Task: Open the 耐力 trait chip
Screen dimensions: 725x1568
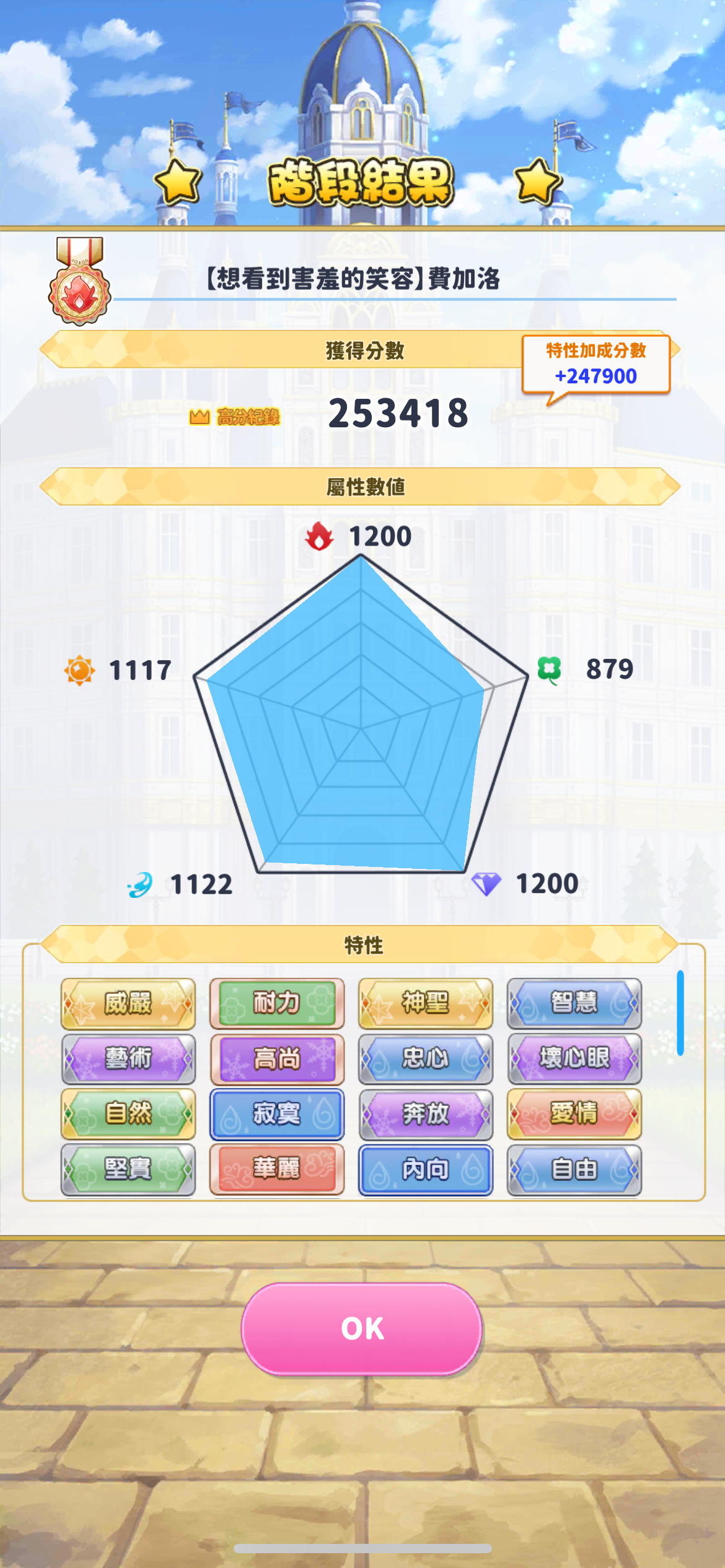Action: point(277,1003)
